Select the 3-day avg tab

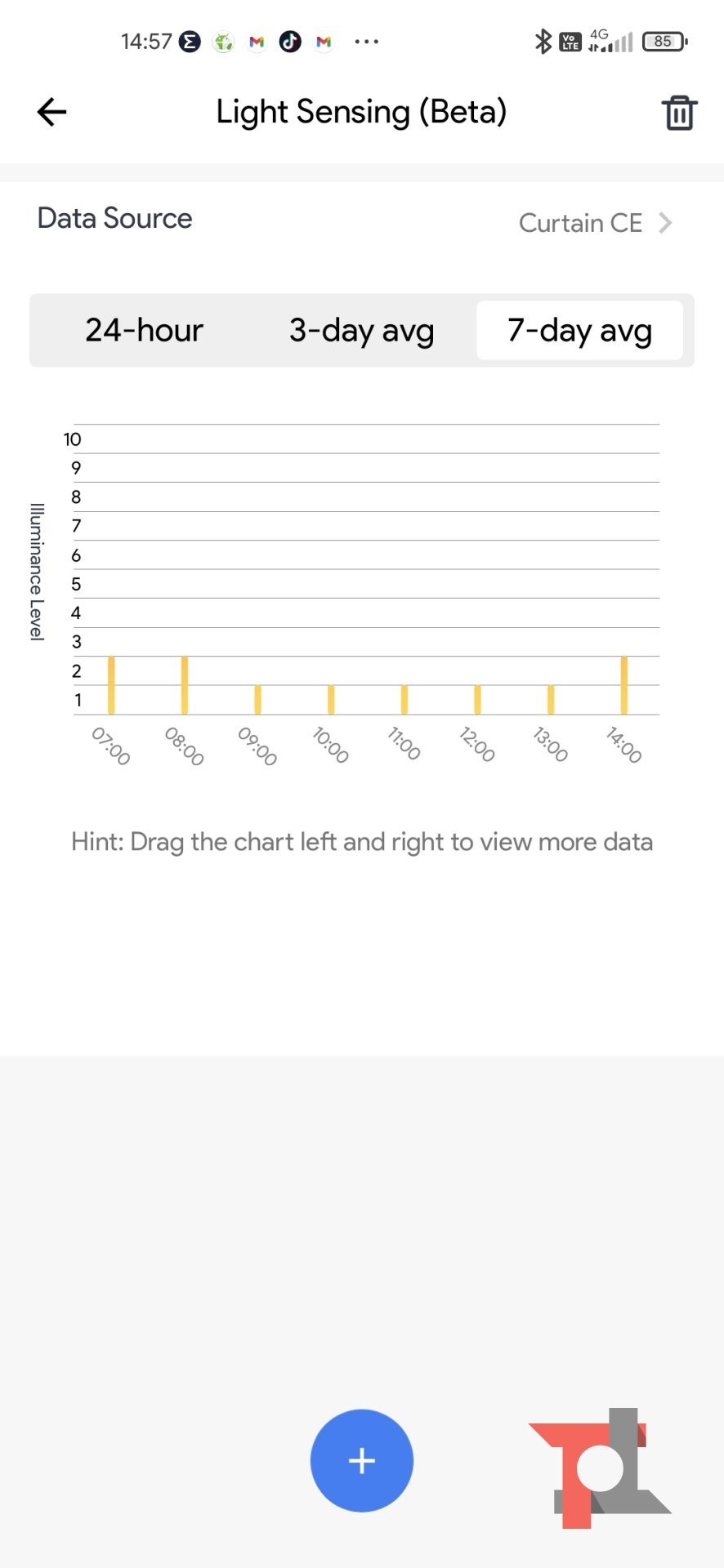pyautogui.click(x=361, y=331)
